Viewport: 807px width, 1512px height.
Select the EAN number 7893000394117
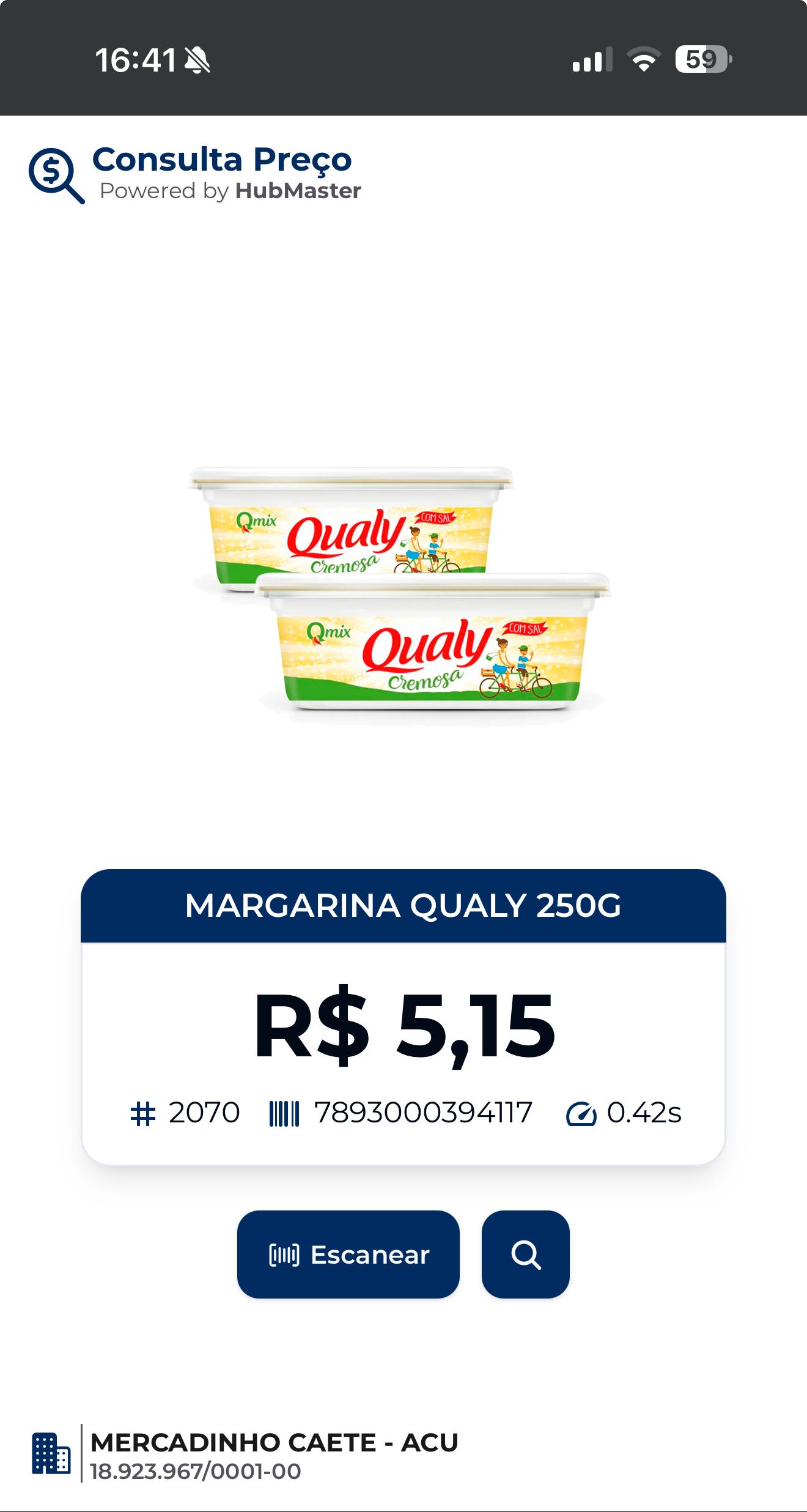[x=423, y=1113]
